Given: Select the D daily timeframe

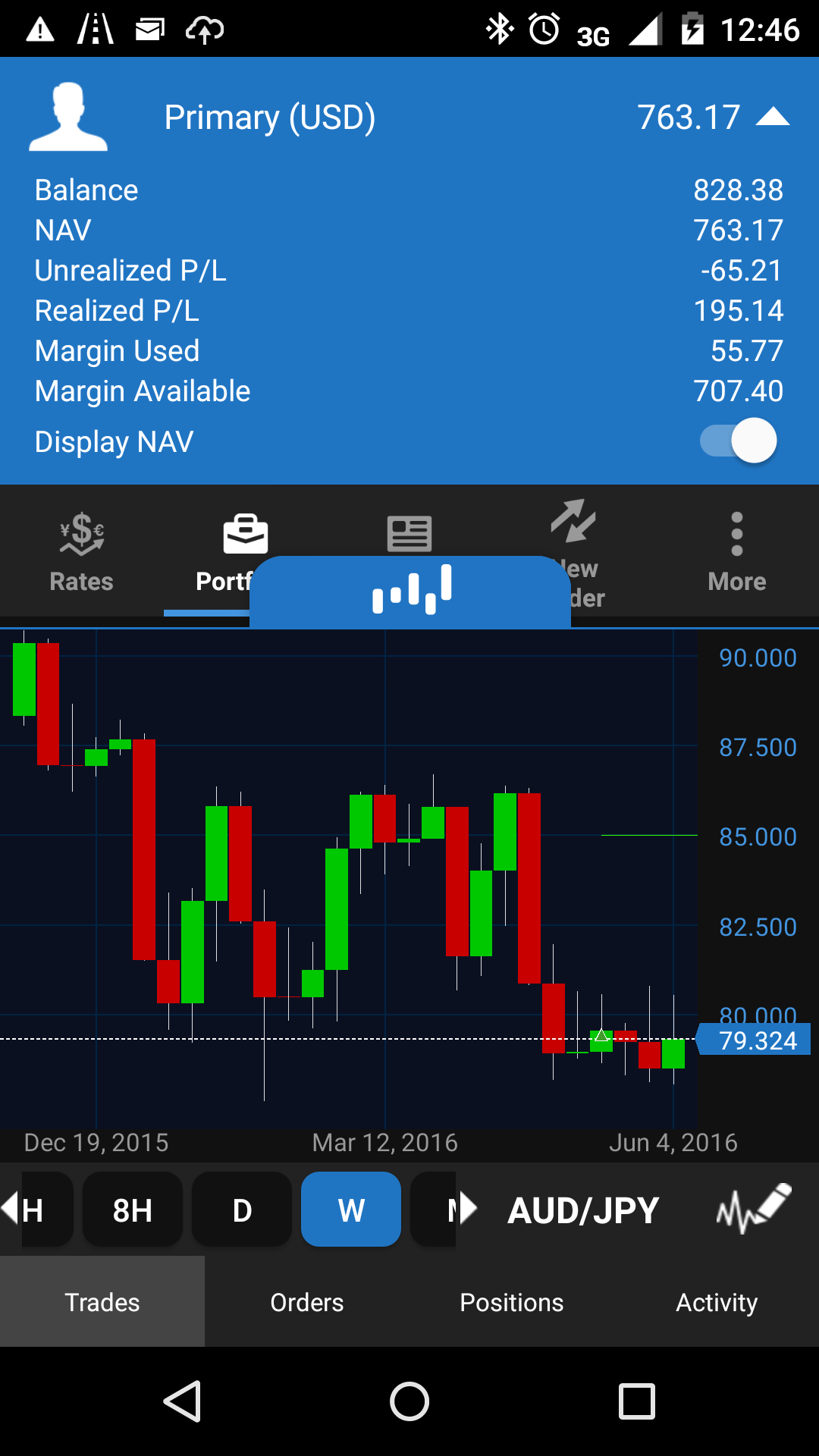Looking at the screenshot, I should tap(242, 1210).
